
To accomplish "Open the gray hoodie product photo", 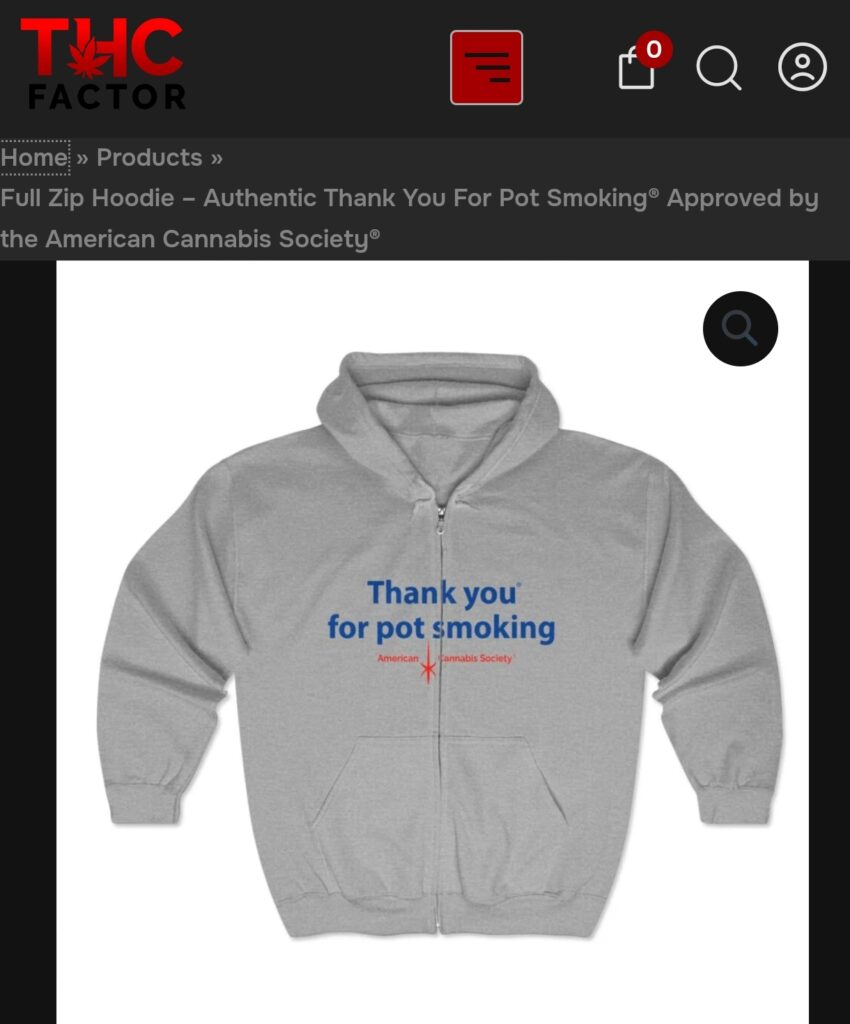I will (440, 640).
